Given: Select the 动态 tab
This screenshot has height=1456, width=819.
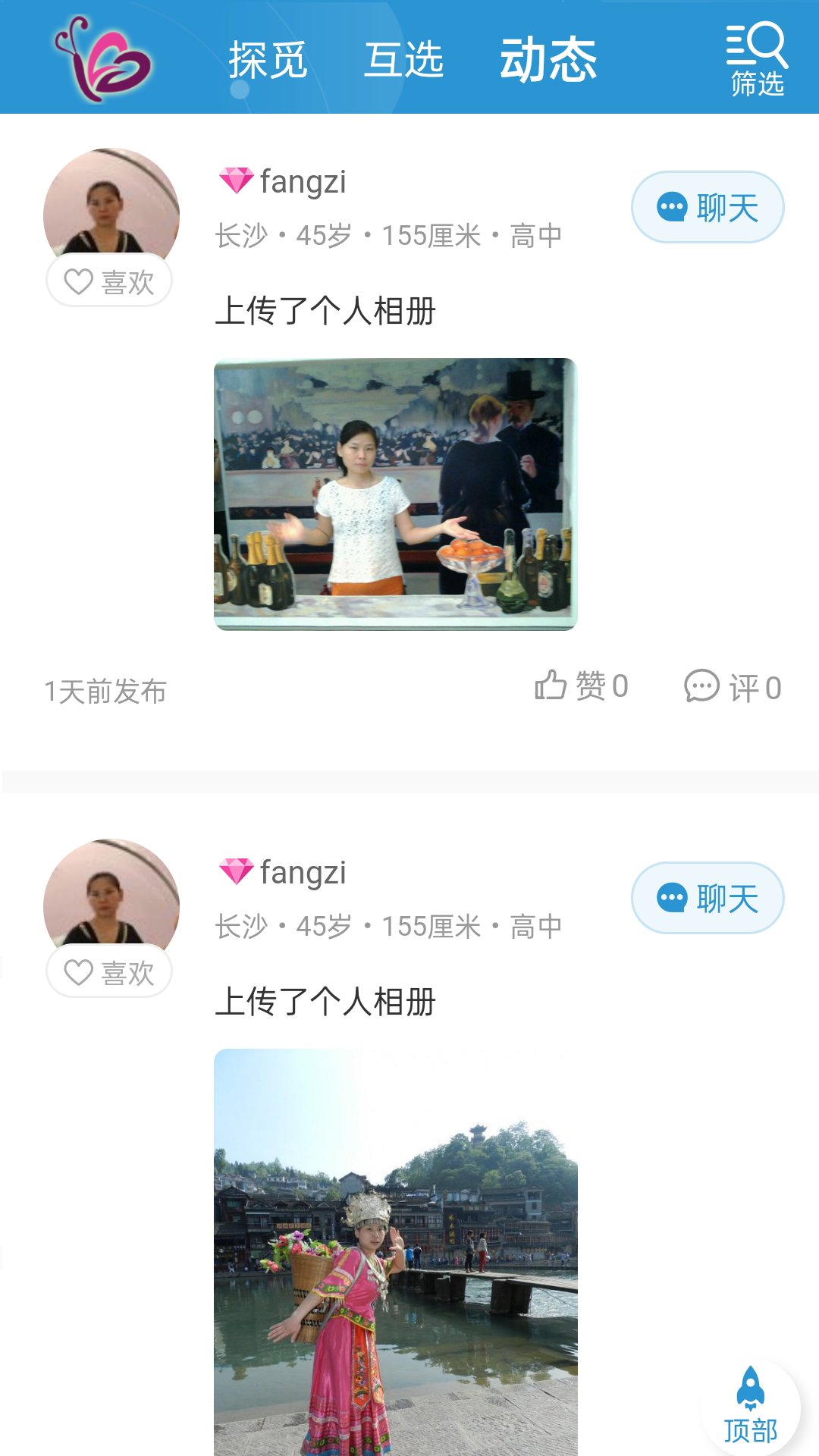Looking at the screenshot, I should (548, 60).
